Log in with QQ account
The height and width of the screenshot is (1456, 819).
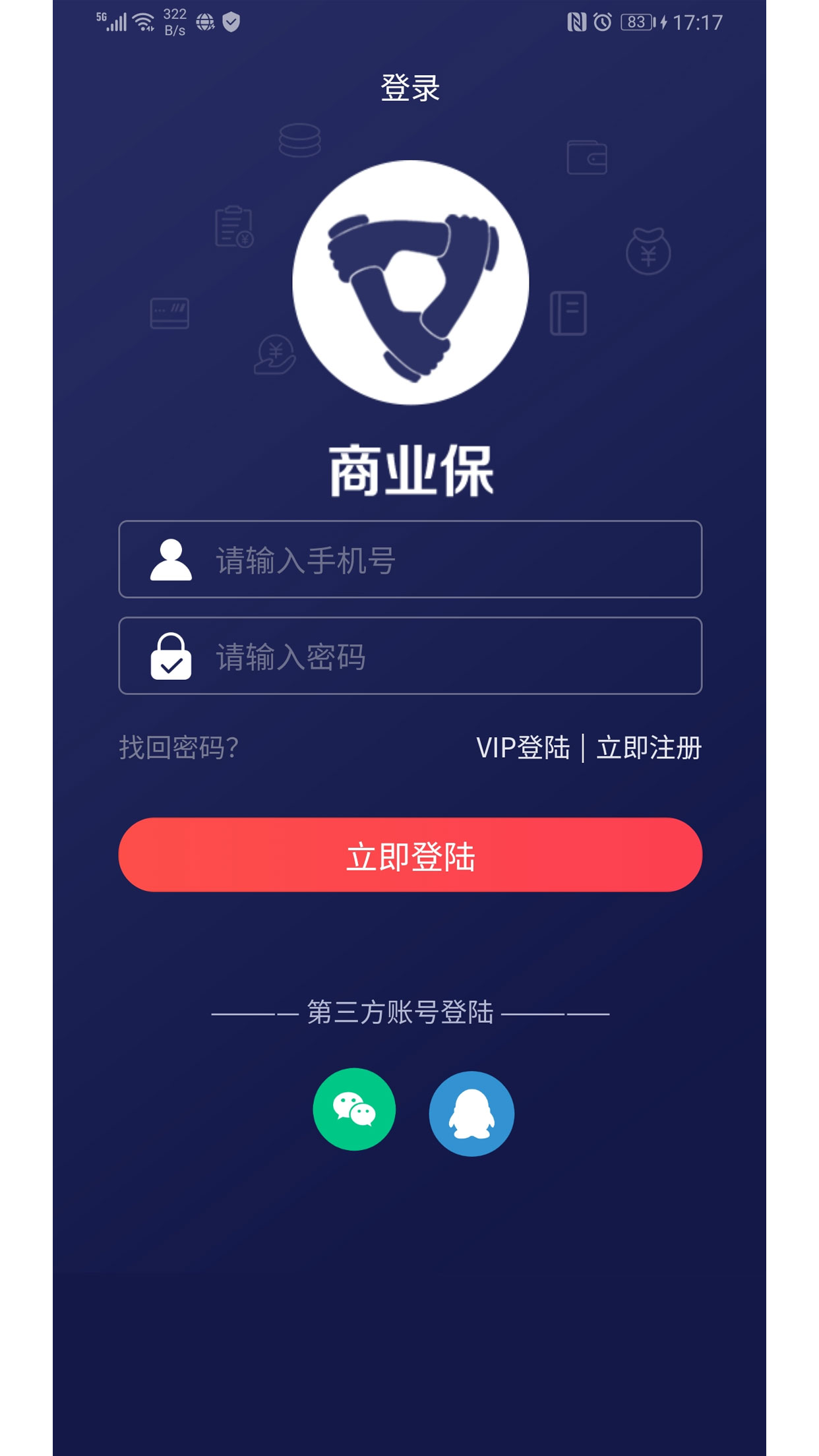471,1113
